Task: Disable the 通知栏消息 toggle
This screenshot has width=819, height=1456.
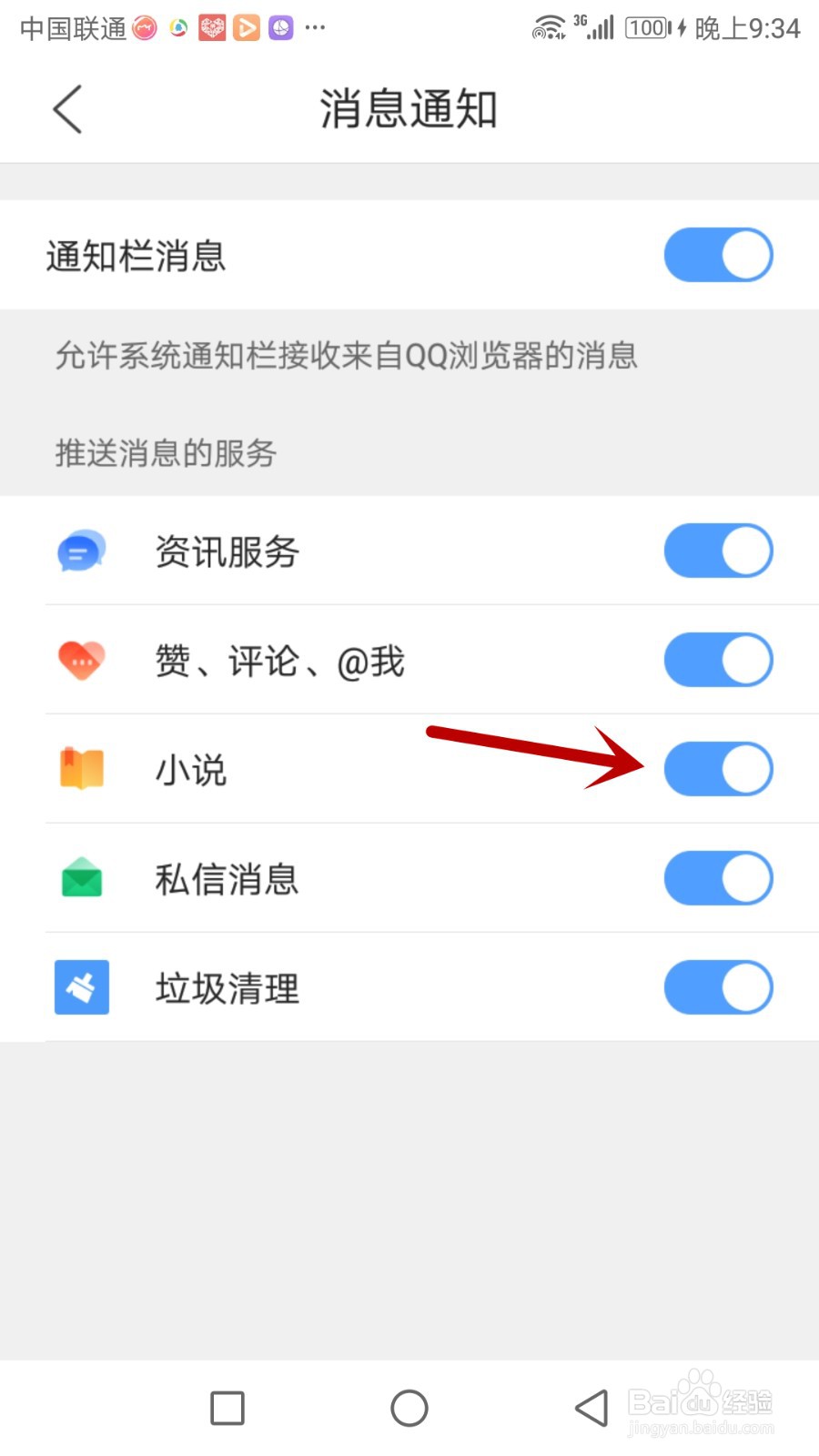Action: (x=718, y=256)
